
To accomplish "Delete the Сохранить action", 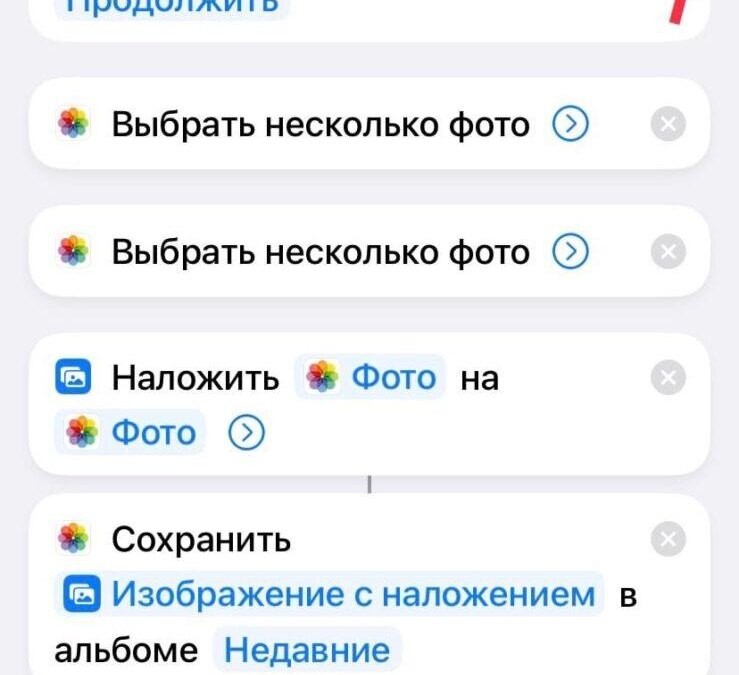I will tap(668, 540).
